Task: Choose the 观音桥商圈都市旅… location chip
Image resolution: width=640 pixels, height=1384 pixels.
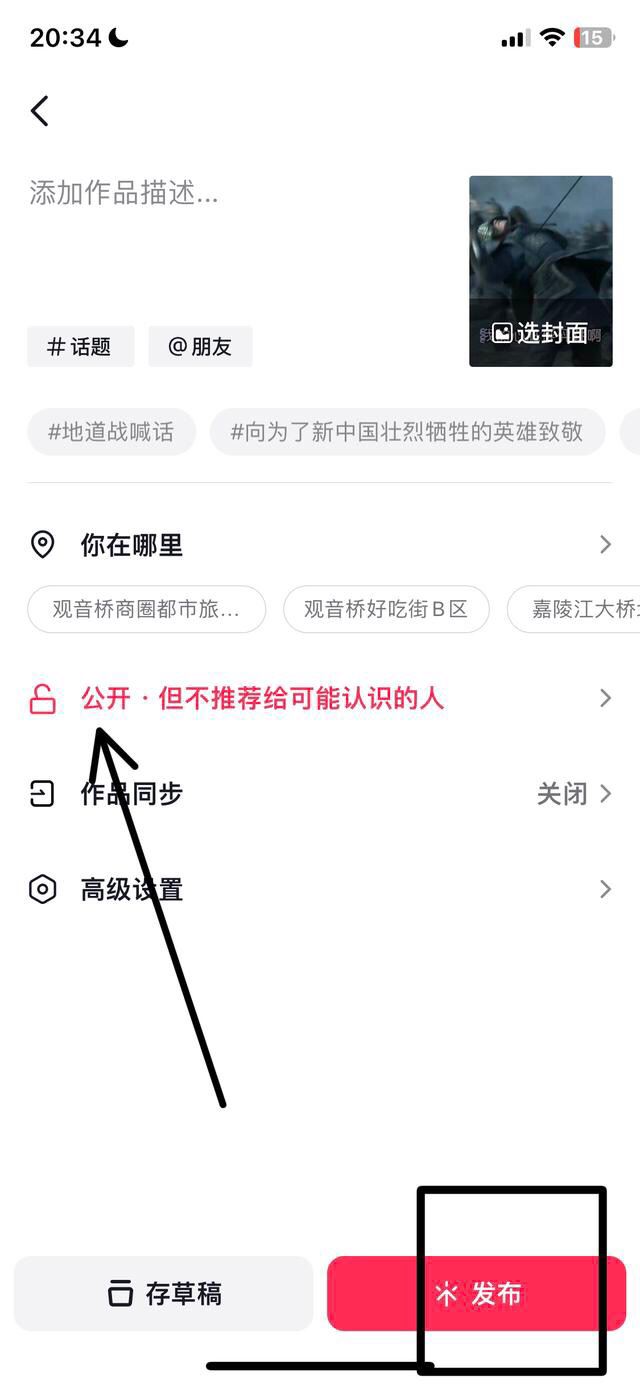Action: (x=147, y=609)
